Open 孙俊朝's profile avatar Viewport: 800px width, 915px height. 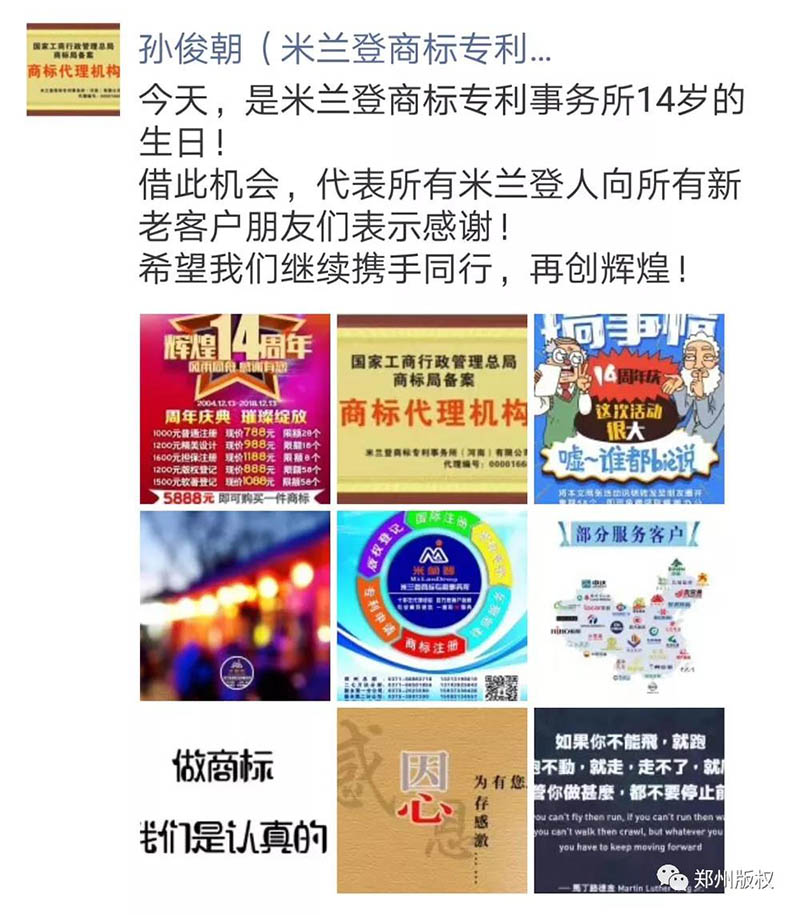coord(73,69)
